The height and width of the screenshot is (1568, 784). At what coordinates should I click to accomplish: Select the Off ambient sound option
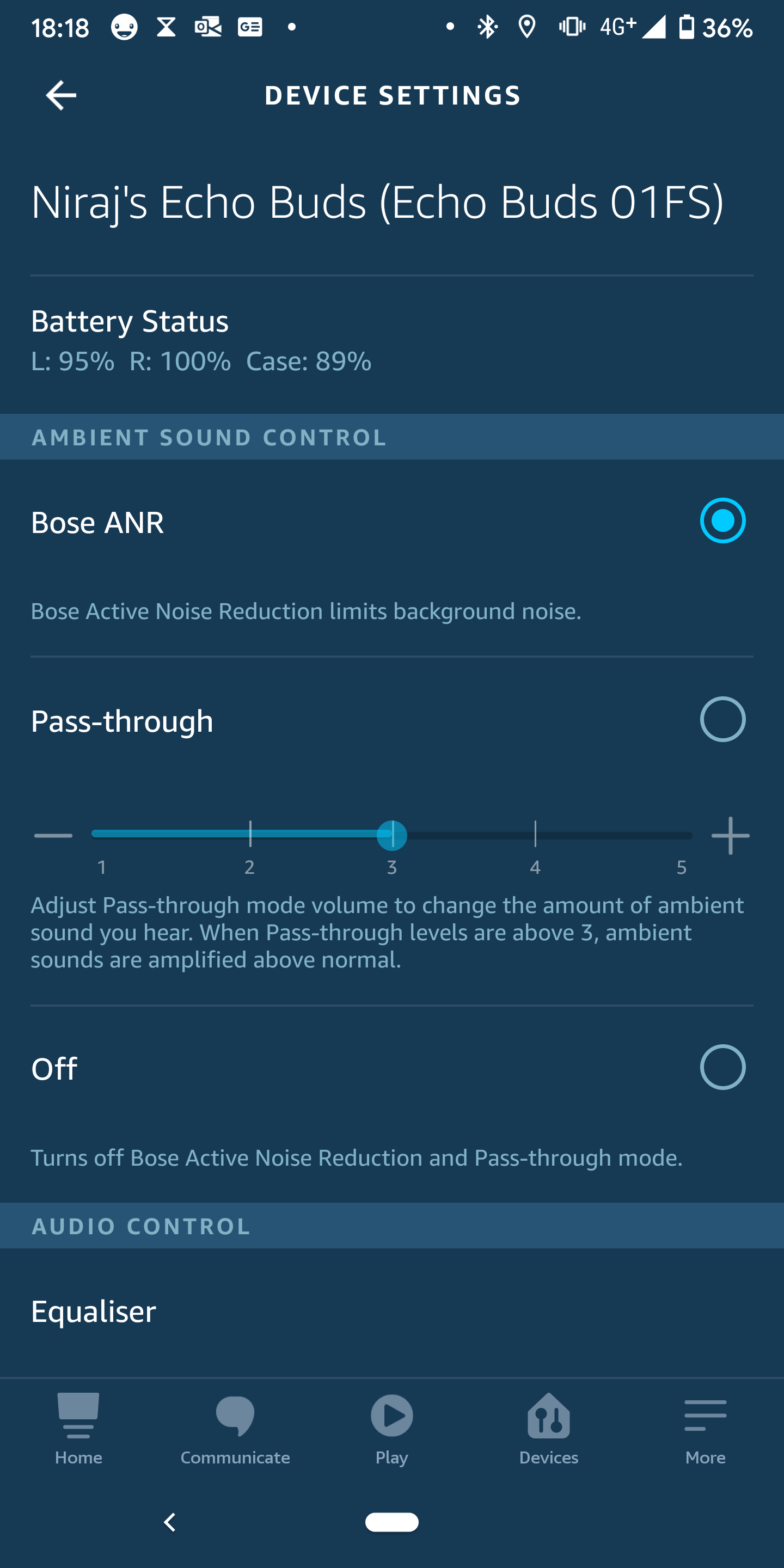722,1068
